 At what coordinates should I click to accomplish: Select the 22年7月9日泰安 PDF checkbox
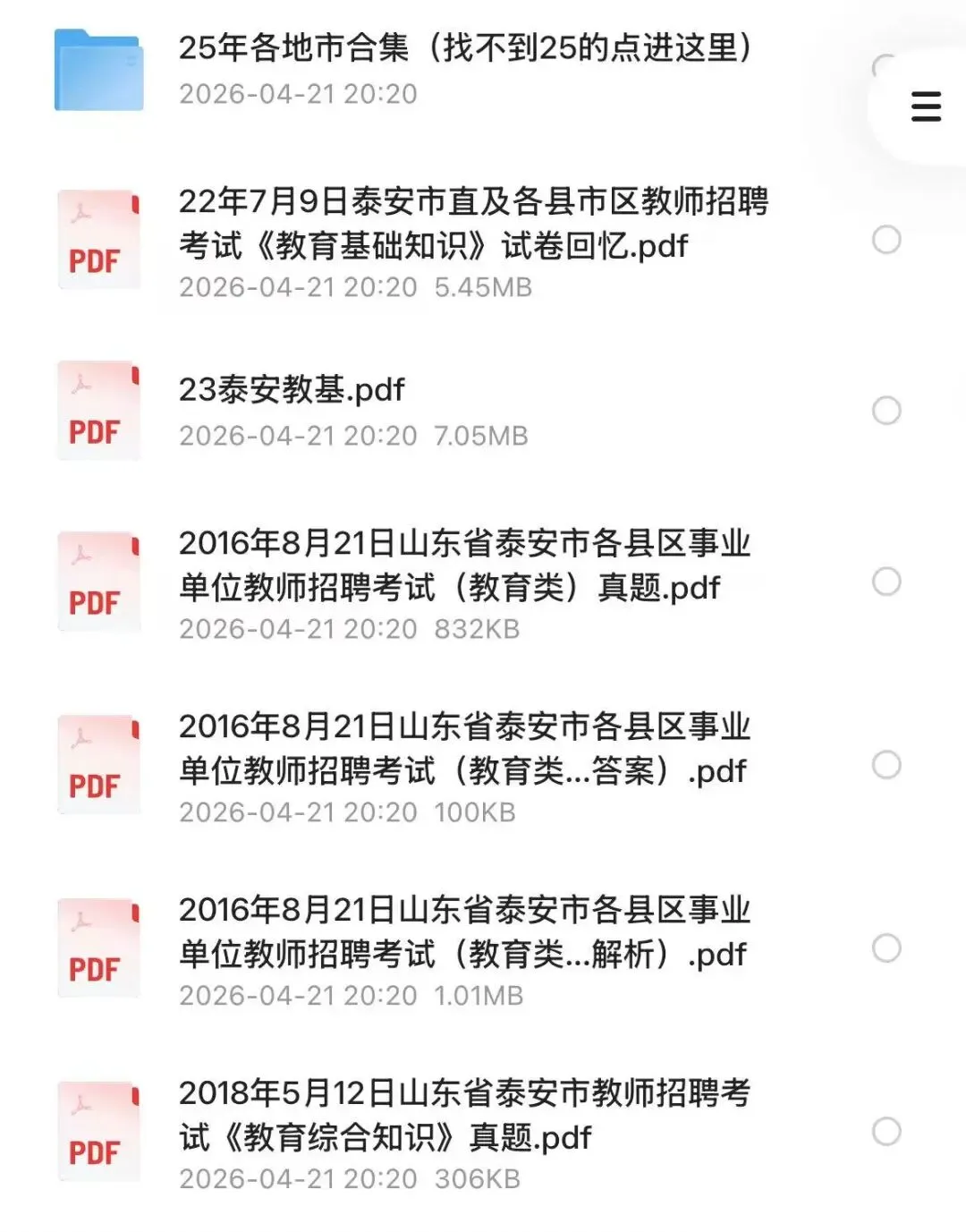[886, 240]
